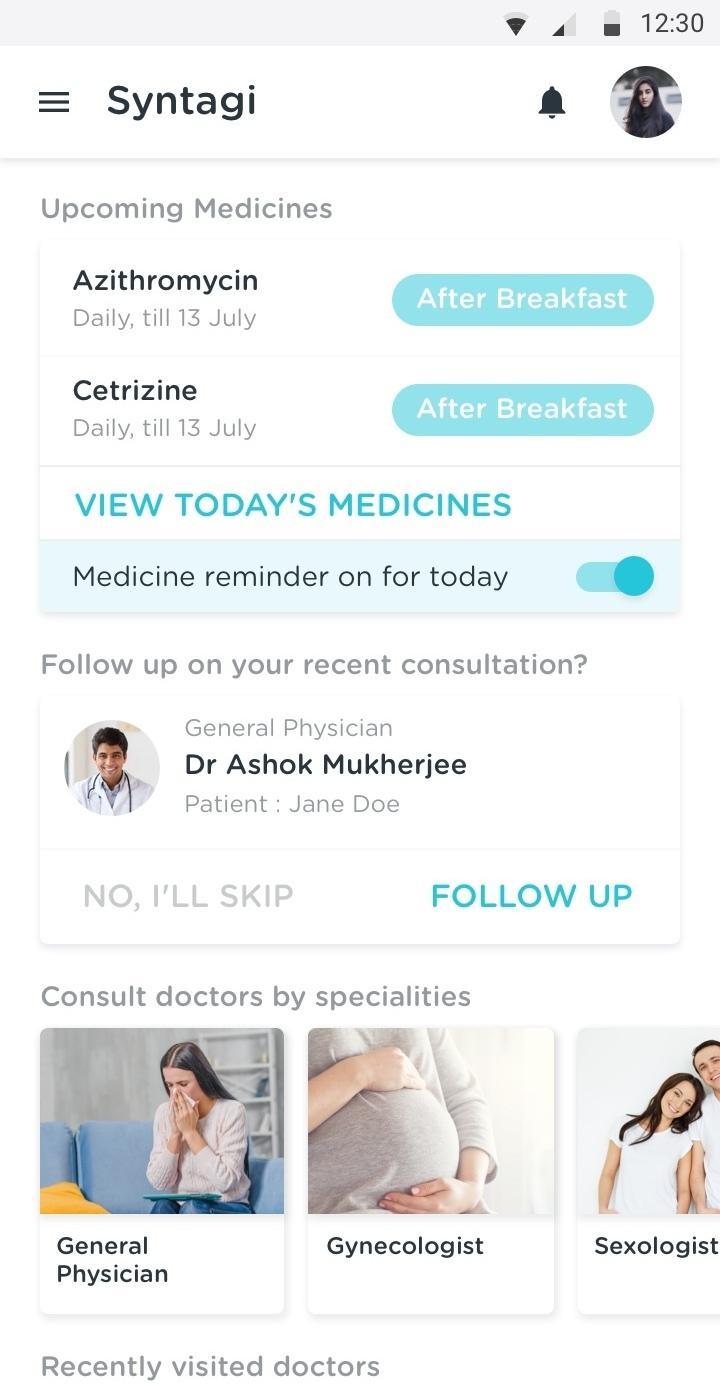Skip the follow-up consultation
The image size is (720, 1384).
tap(188, 896)
